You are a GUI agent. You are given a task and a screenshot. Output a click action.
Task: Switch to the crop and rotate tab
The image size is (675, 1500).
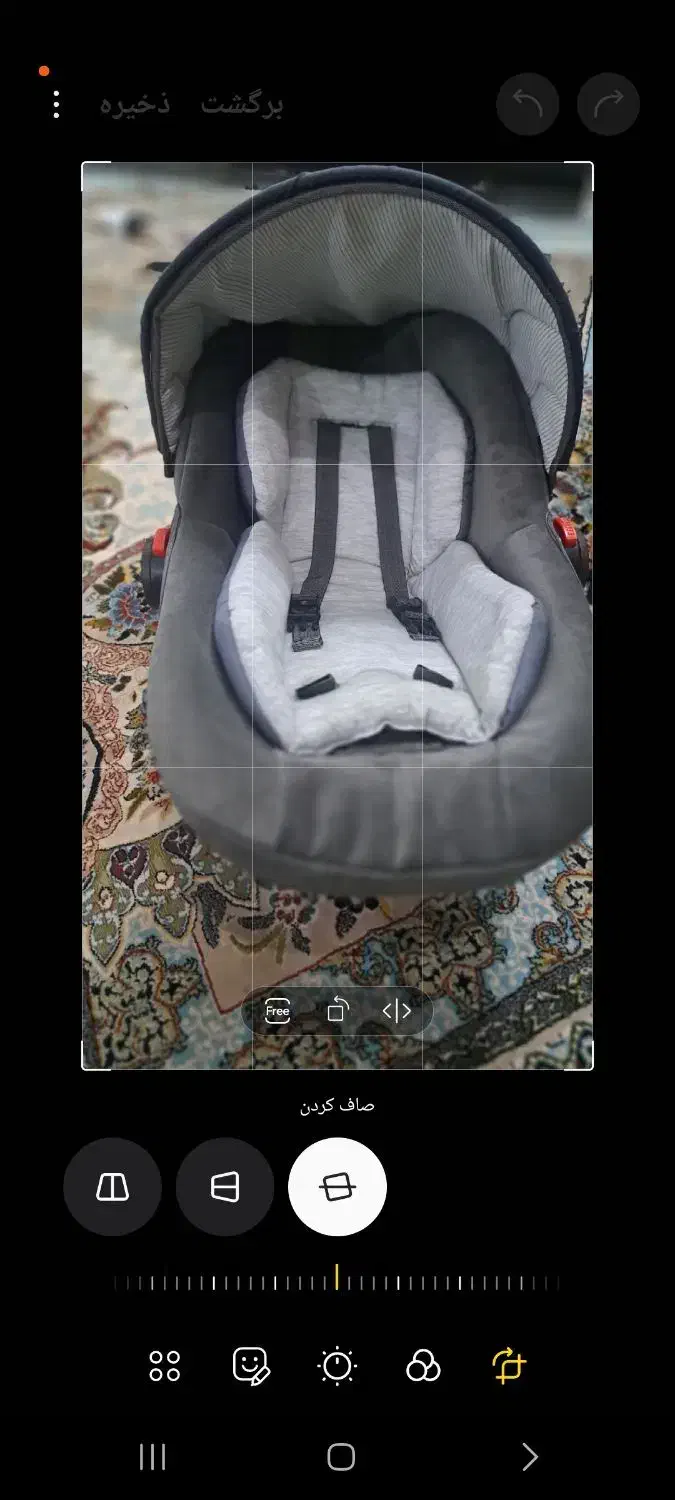point(509,1366)
